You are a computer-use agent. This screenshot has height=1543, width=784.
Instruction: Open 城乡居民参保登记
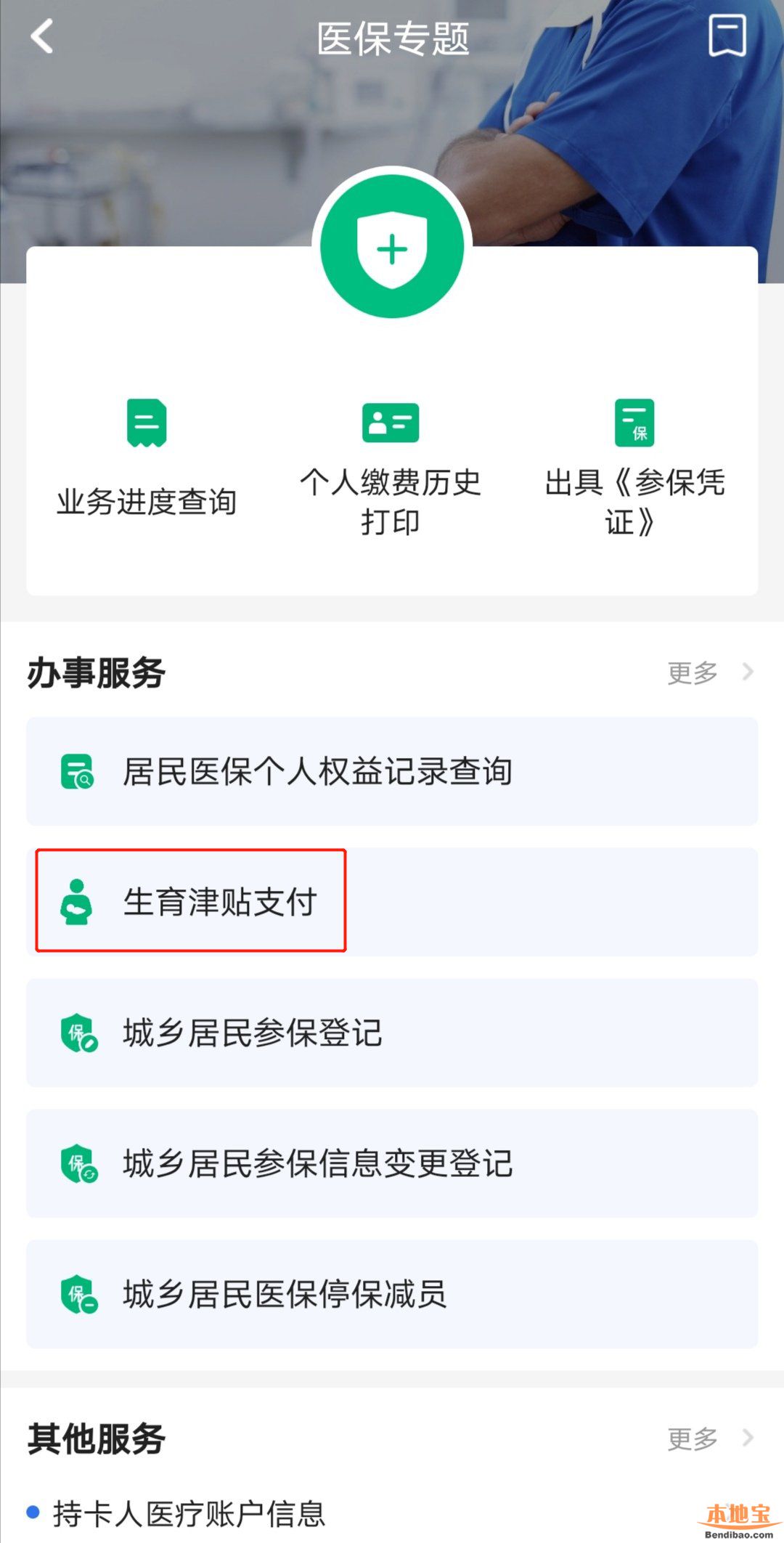(x=392, y=1033)
